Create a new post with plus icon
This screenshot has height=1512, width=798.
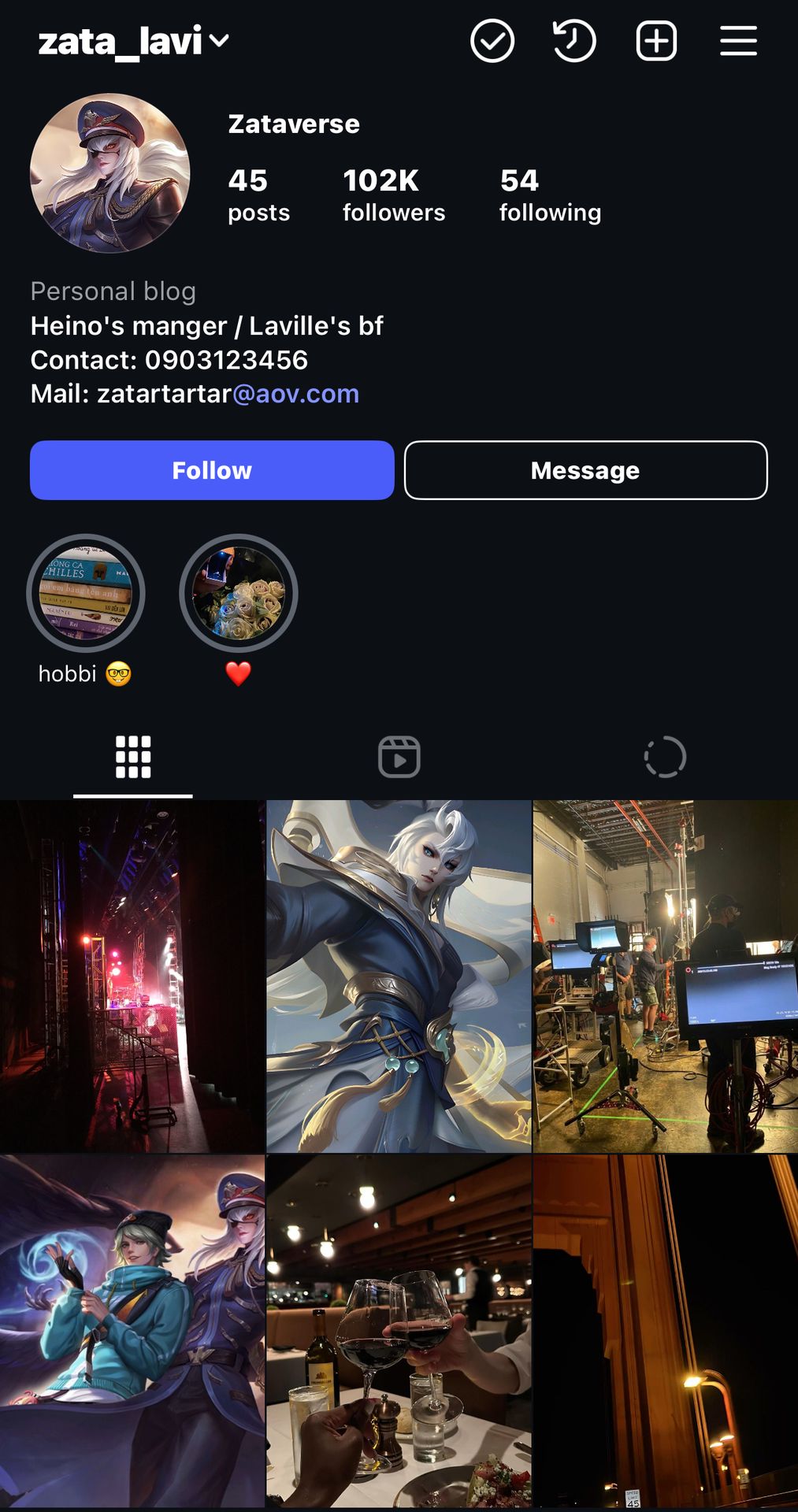click(x=656, y=41)
